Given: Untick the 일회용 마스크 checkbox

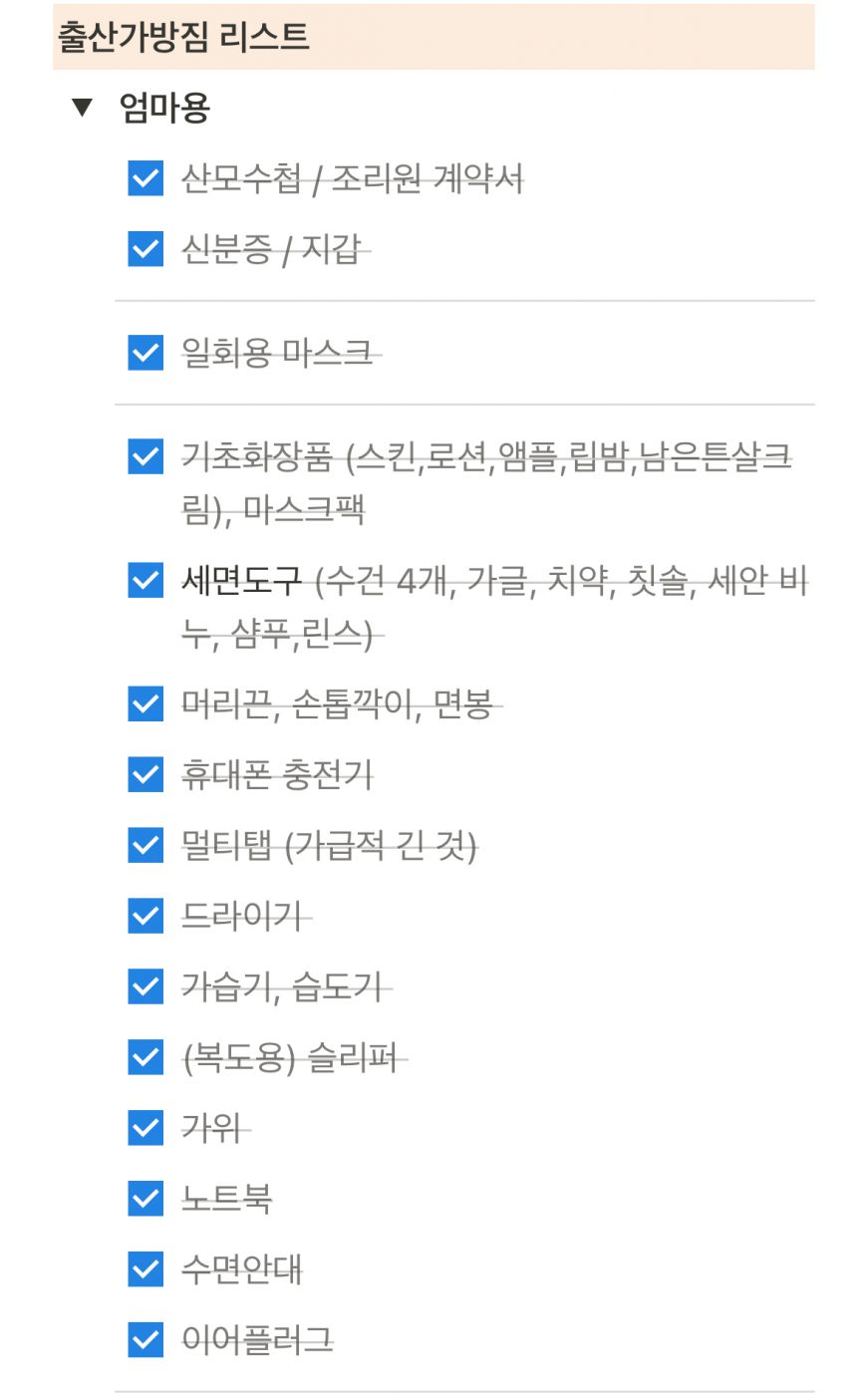Looking at the screenshot, I should 145,353.
